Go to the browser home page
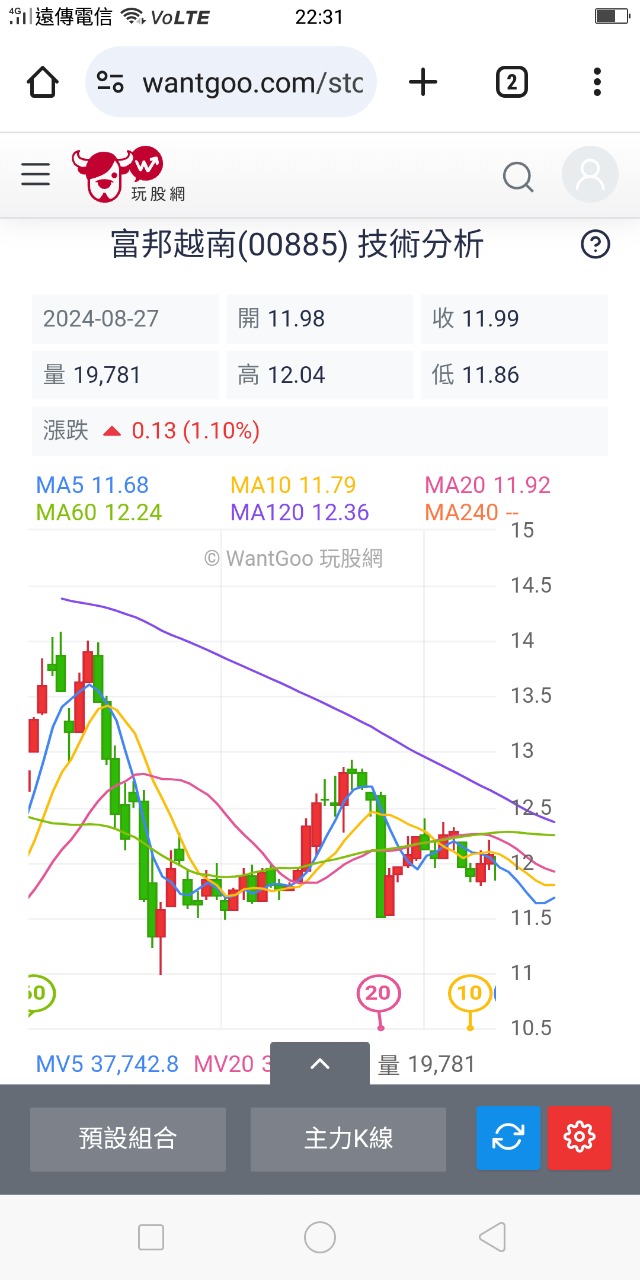The width and height of the screenshot is (640, 1280). (x=43, y=82)
